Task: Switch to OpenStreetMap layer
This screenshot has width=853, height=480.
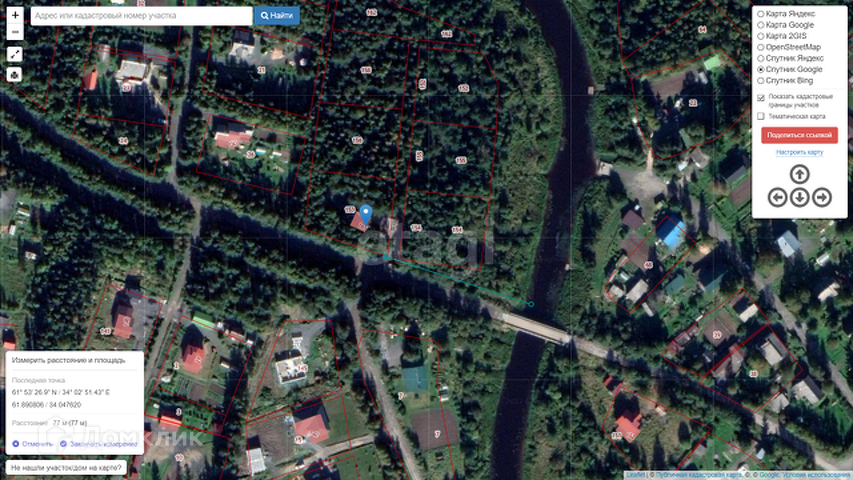Action: pos(761,47)
